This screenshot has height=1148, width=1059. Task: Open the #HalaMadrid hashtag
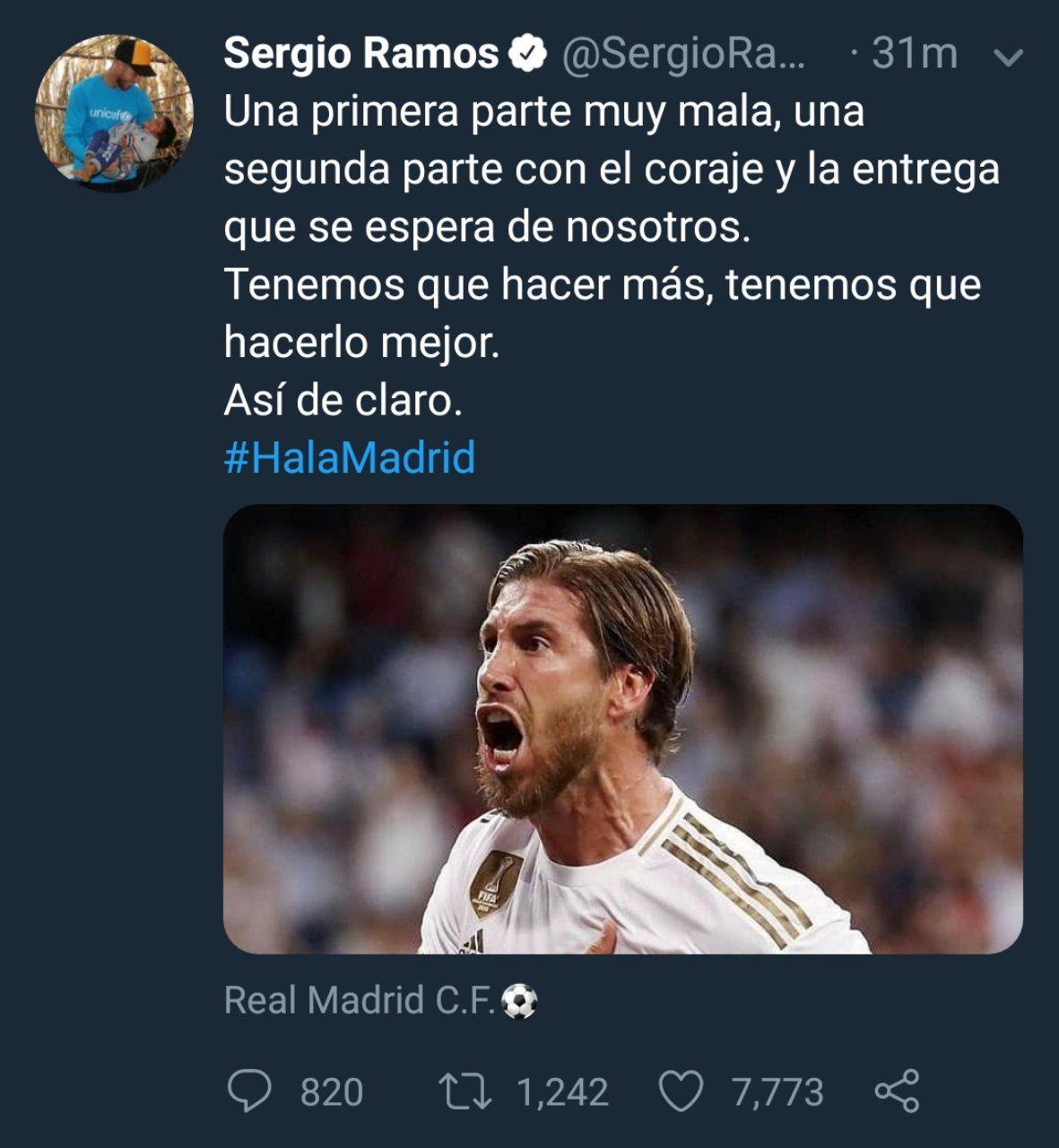pyautogui.click(x=349, y=457)
